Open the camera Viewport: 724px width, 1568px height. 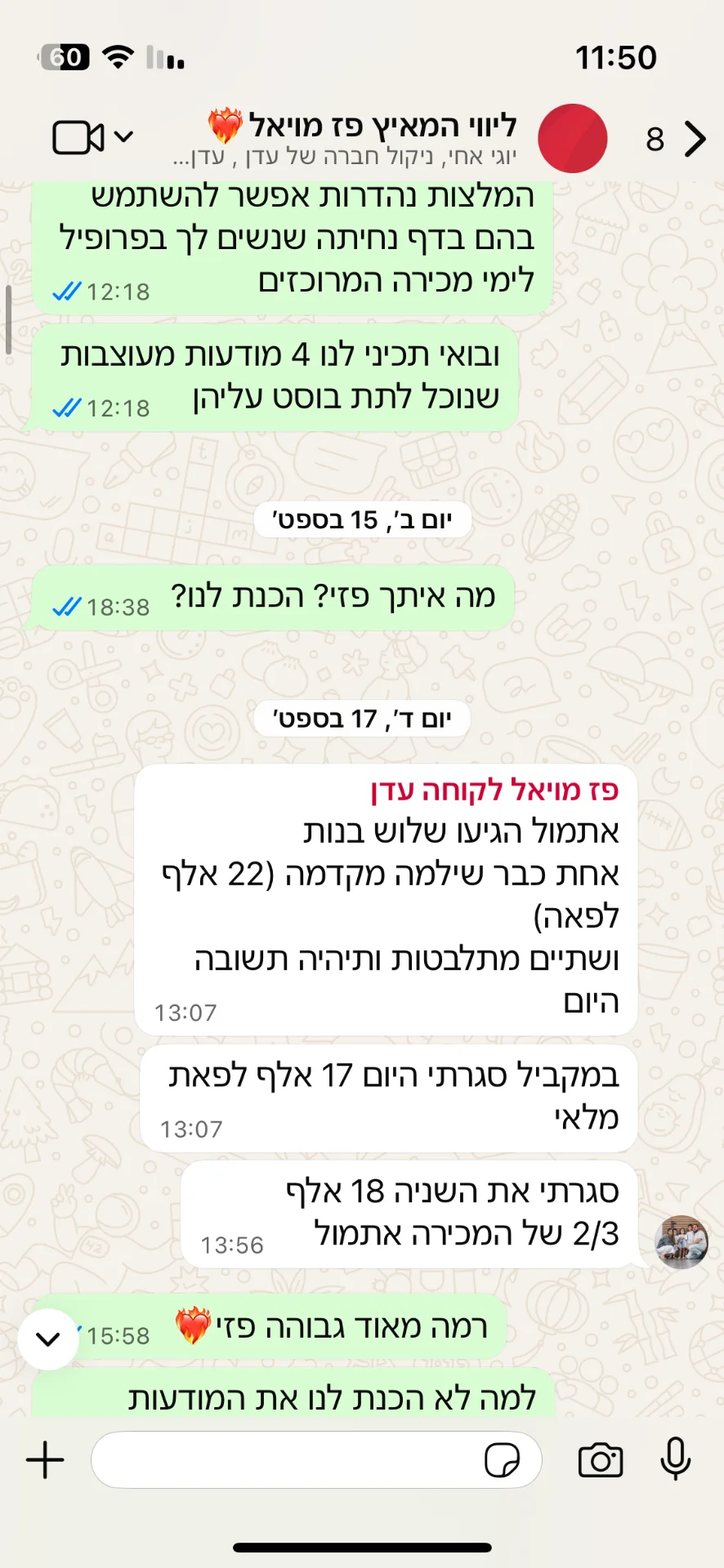click(x=601, y=1460)
